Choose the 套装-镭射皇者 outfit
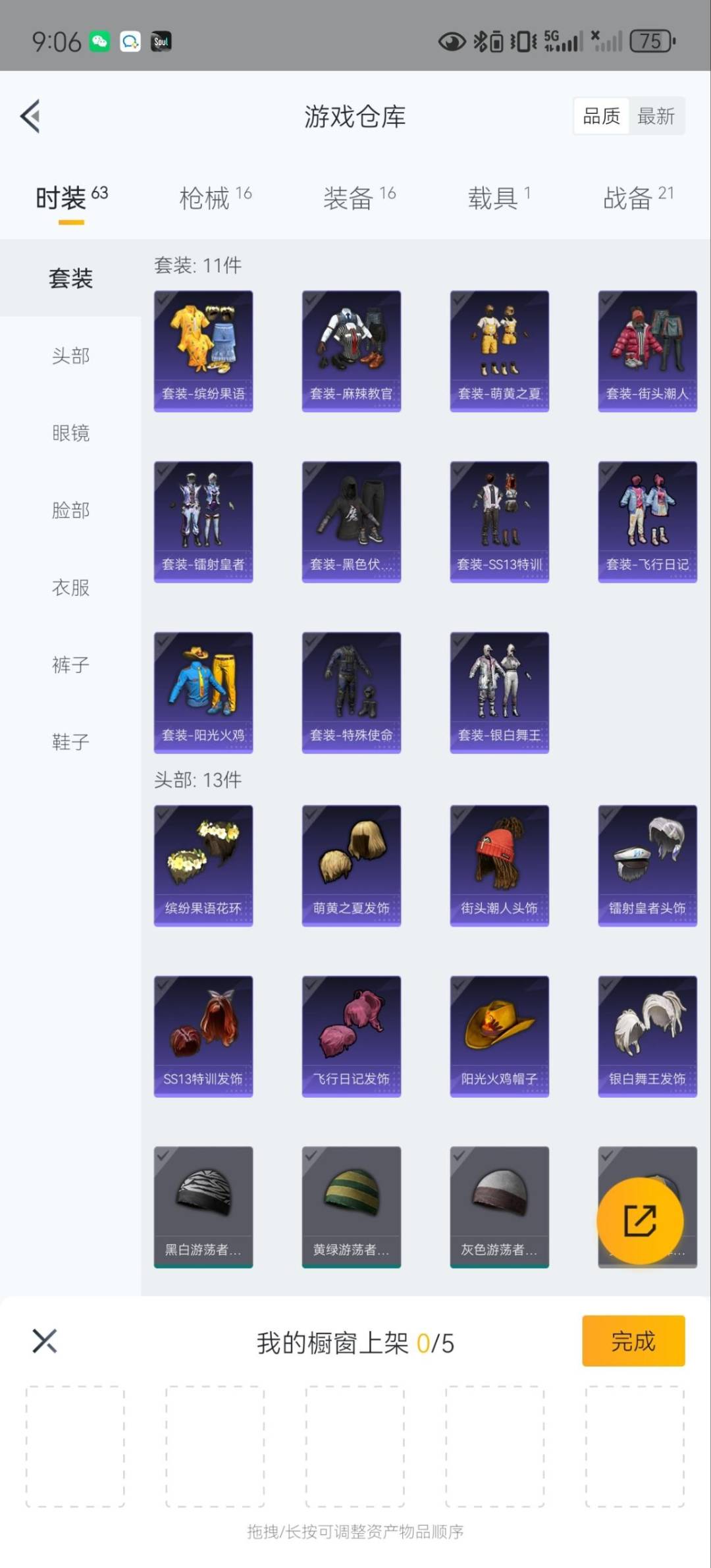This screenshot has height=1568, width=711. (x=203, y=522)
